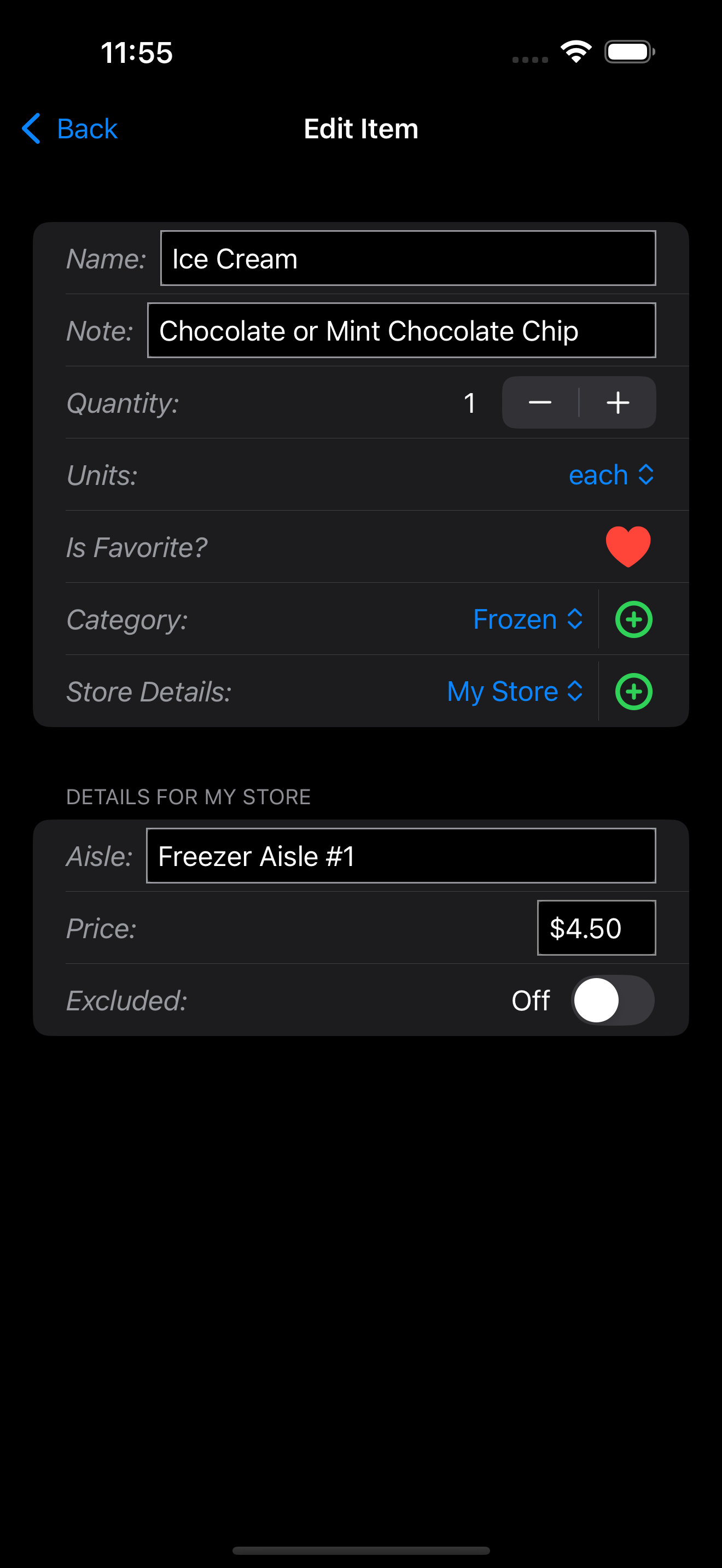
Task: Change the Price field value
Action: (596, 928)
